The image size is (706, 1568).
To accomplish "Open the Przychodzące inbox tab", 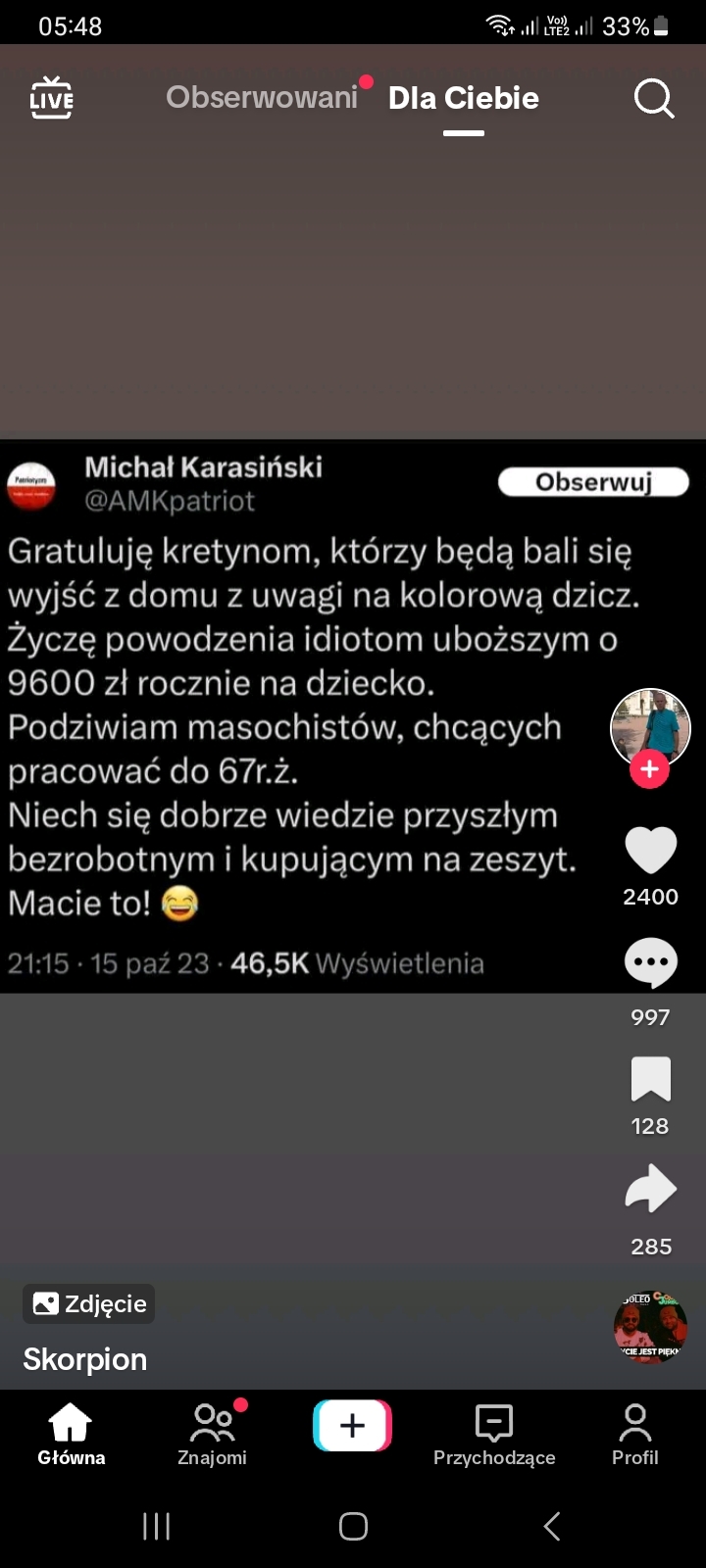I will click(x=494, y=1433).
